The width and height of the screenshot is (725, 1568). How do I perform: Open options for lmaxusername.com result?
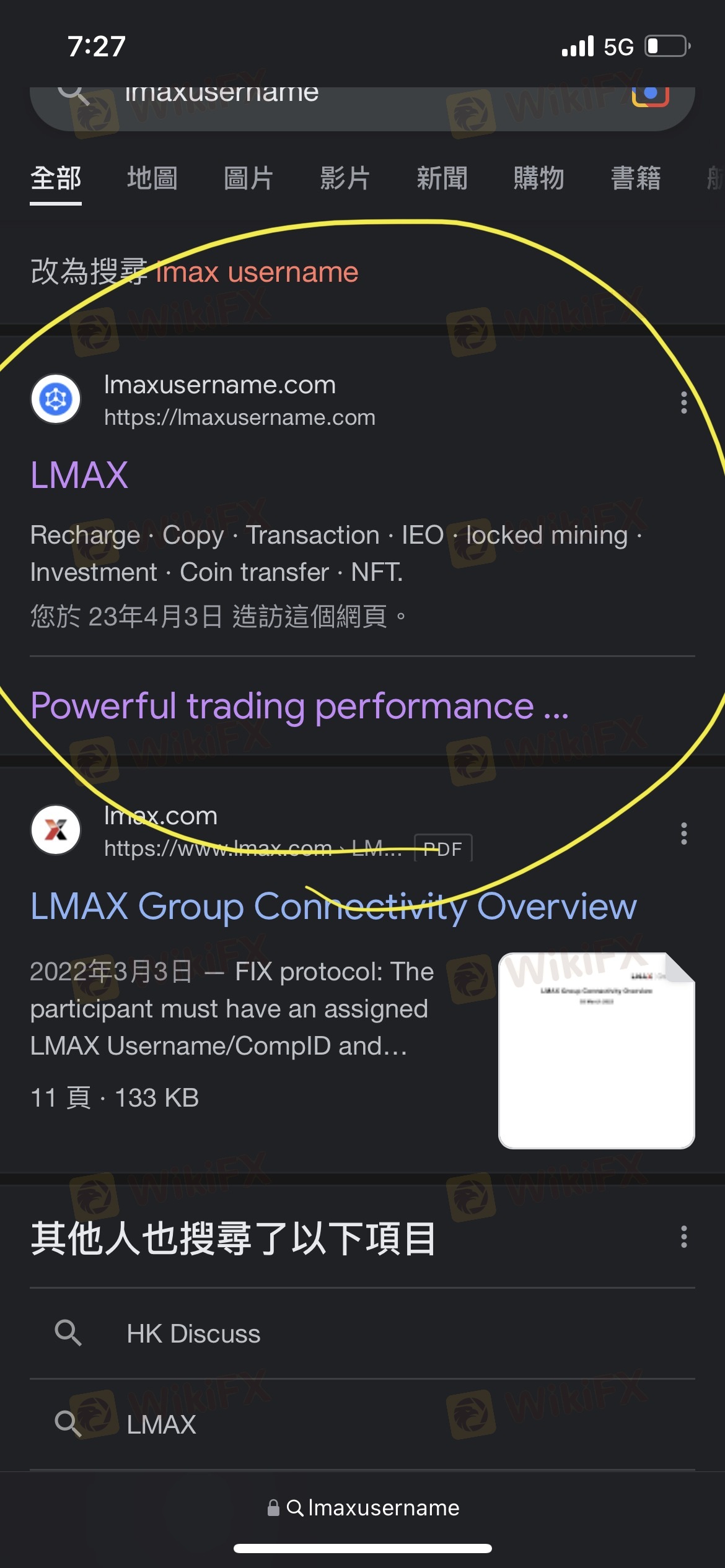click(x=683, y=403)
